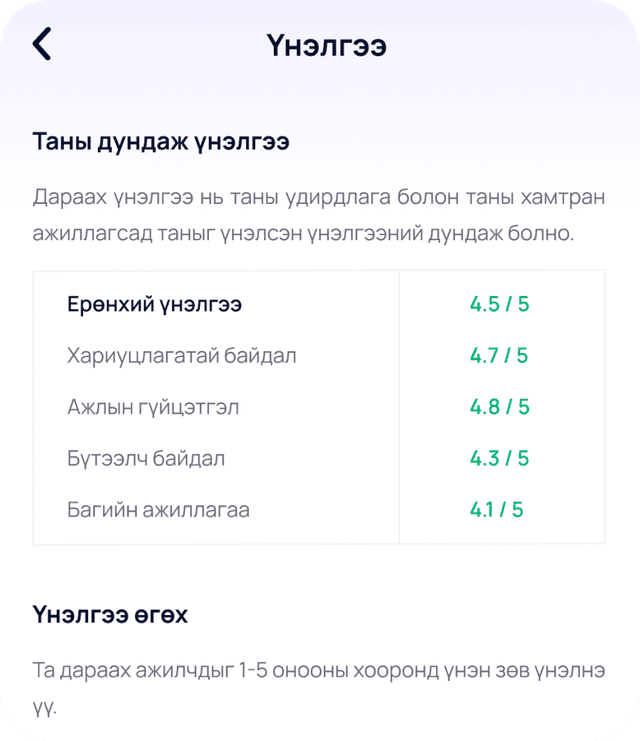Go back from the Үнэлгээ screen

point(42,45)
